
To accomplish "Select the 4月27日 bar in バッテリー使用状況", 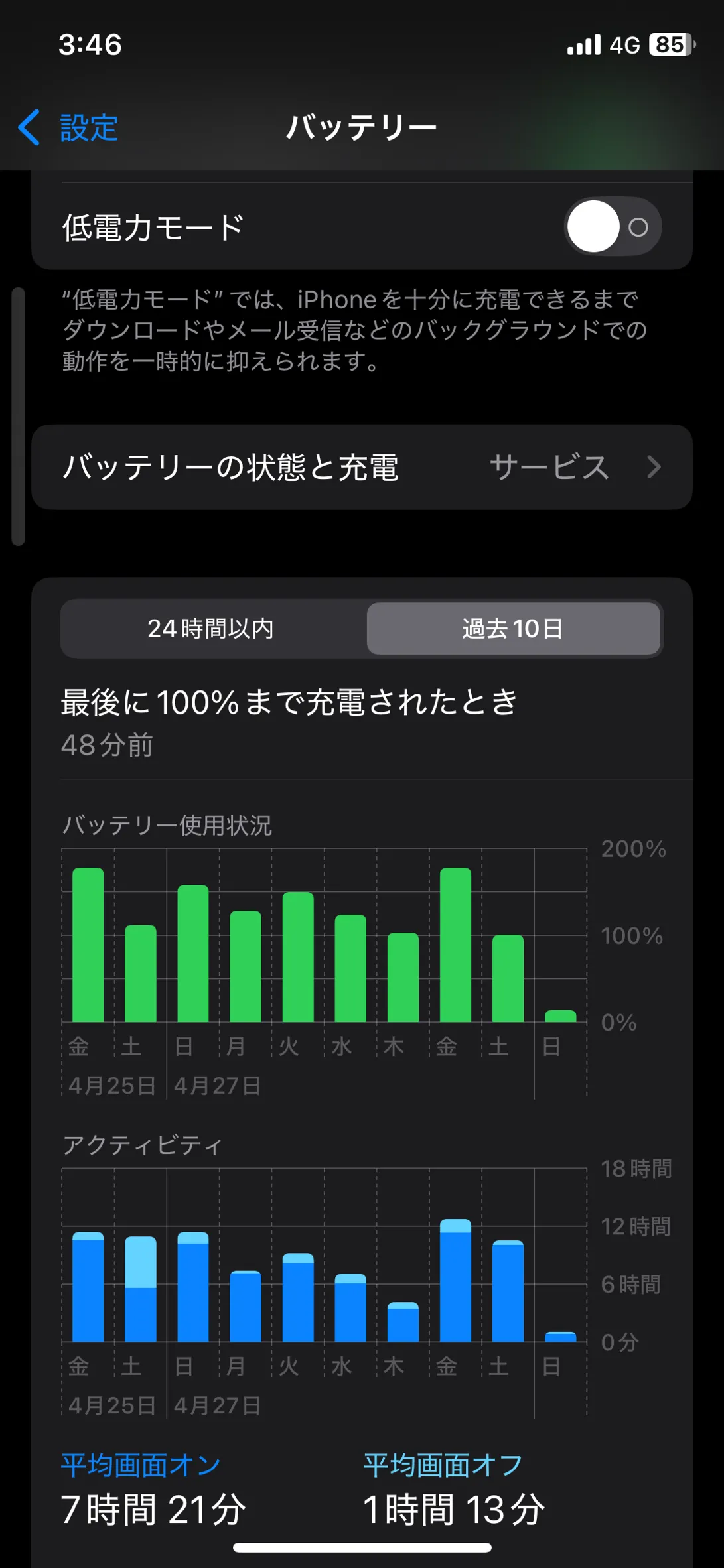I will (193, 953).
